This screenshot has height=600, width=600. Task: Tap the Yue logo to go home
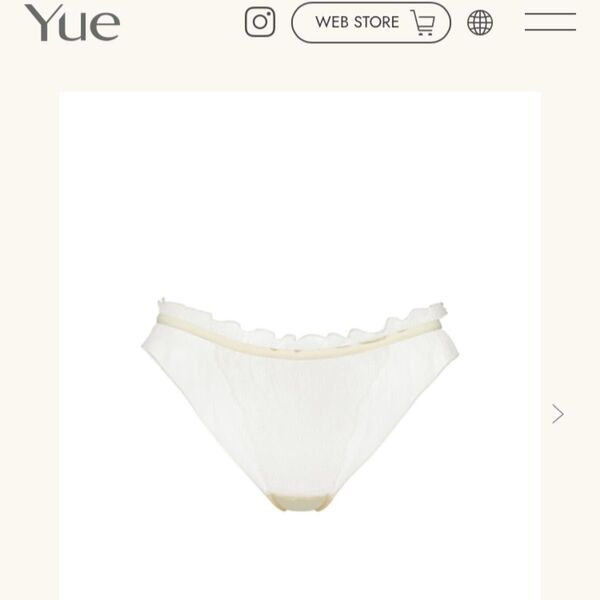(x=72, y=23)
